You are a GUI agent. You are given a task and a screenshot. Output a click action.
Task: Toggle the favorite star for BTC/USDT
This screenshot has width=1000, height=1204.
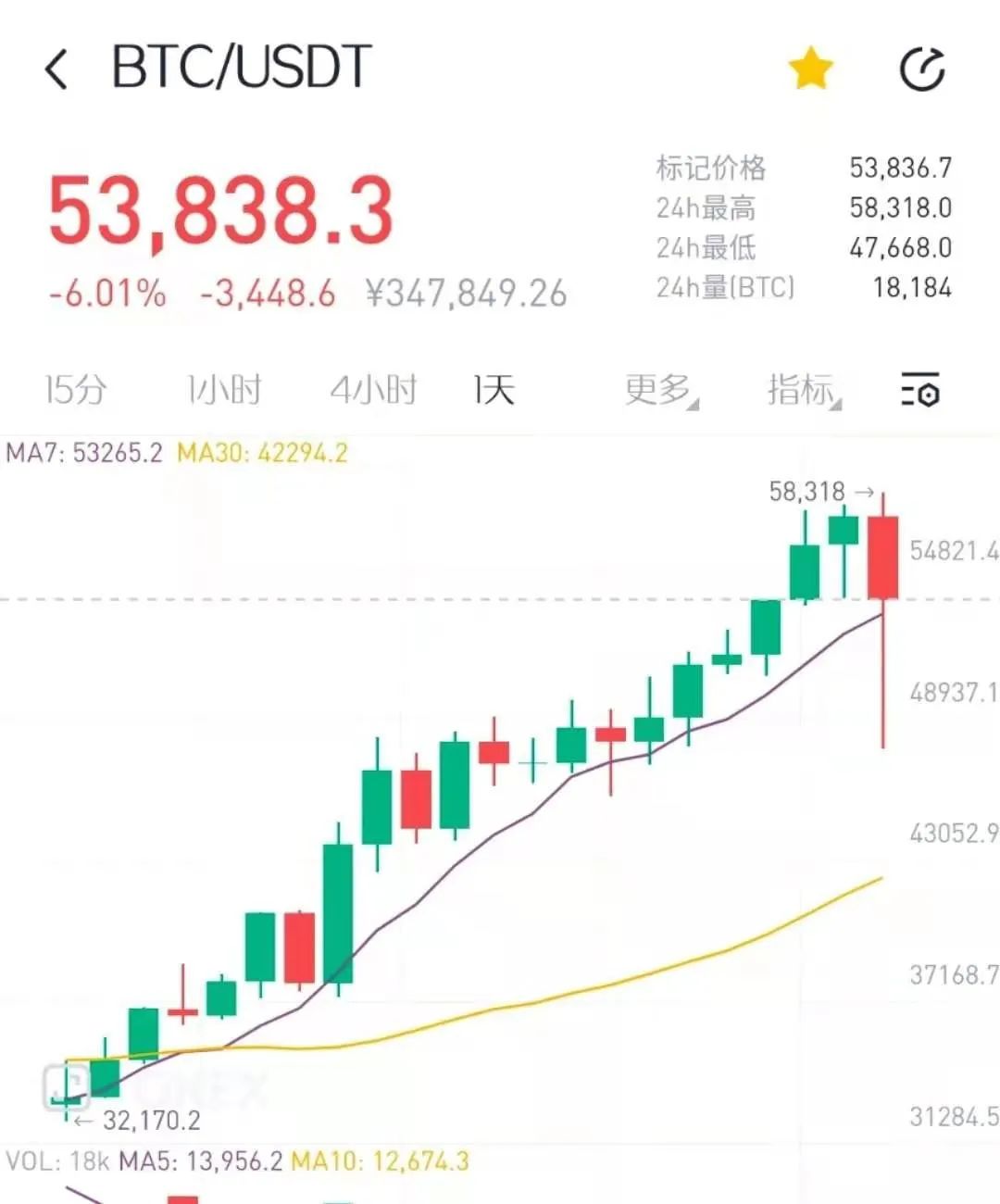pos(810,69)
